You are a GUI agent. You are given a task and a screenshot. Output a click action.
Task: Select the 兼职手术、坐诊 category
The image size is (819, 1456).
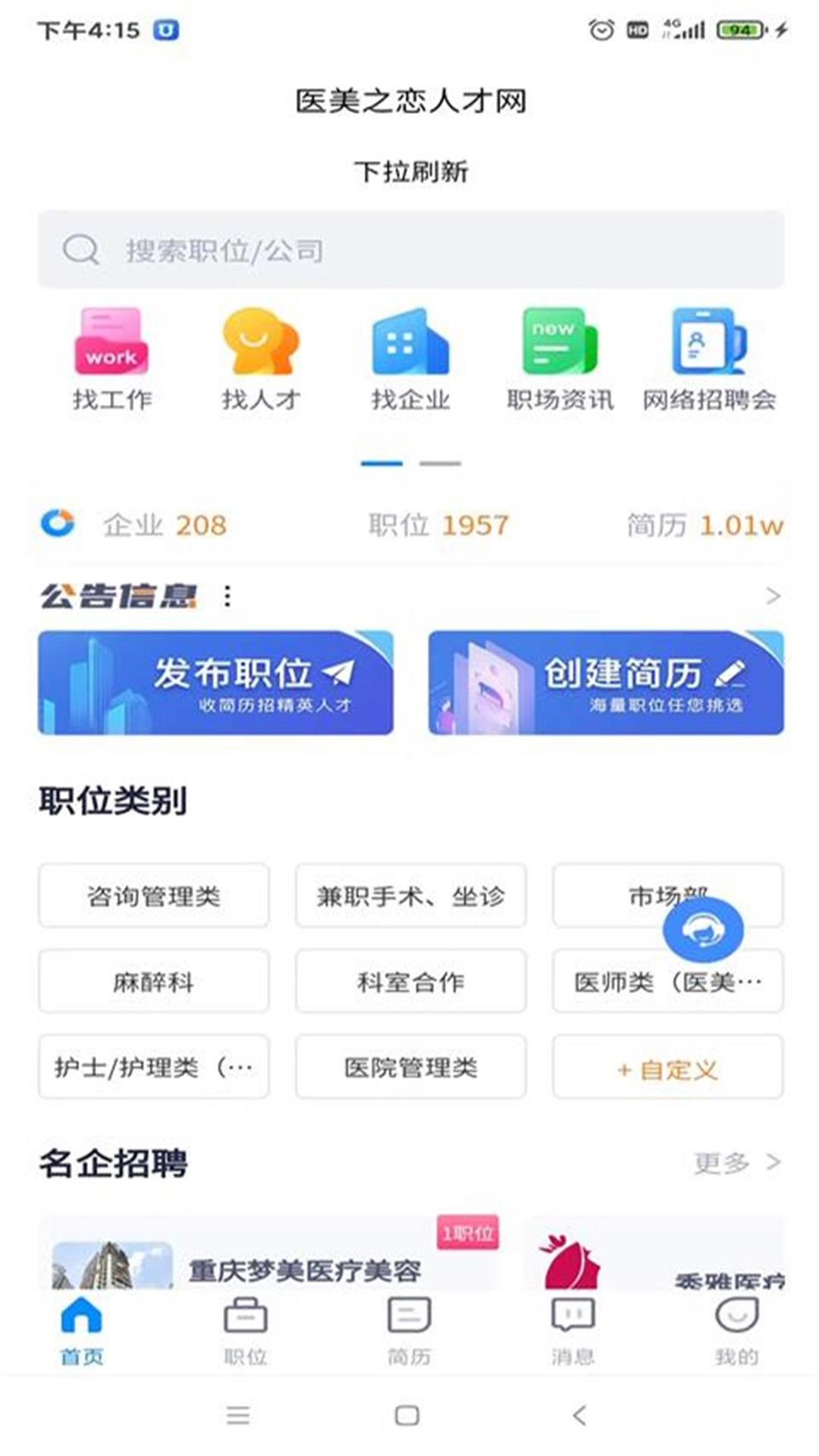pos(410,896)
